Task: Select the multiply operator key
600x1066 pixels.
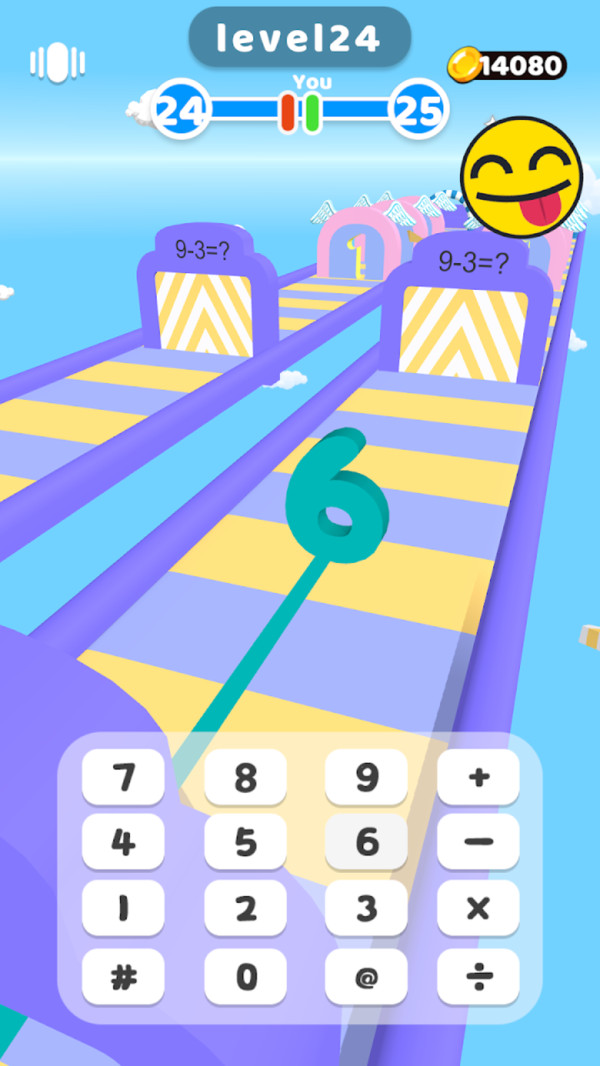Action: coord(478,908)
